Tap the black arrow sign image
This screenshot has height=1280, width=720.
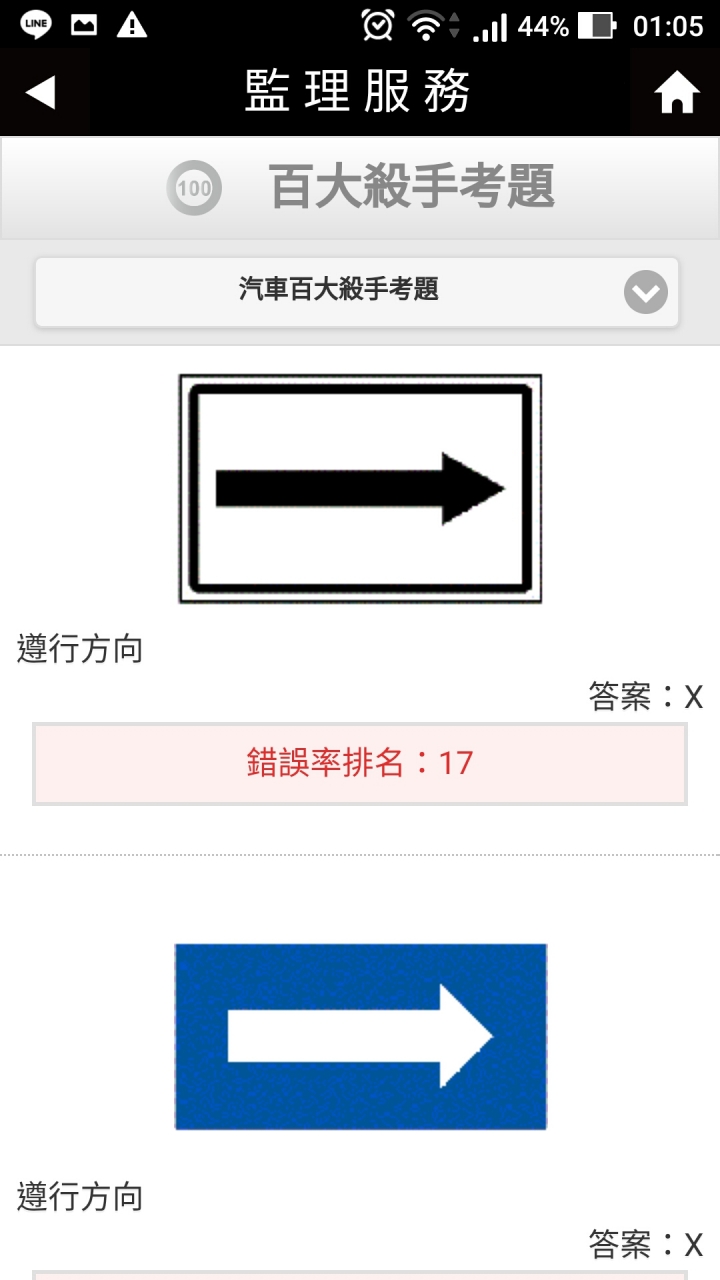point(358,487)
